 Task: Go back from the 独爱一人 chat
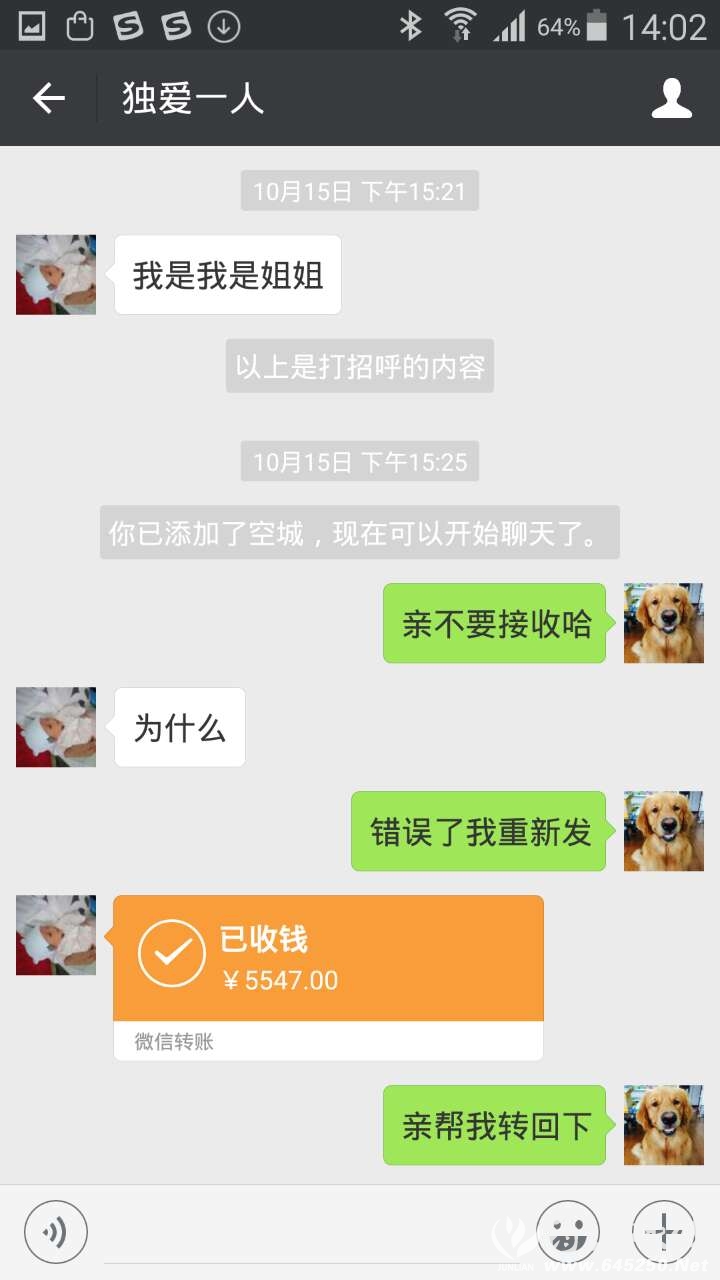(x=48, y=98)
